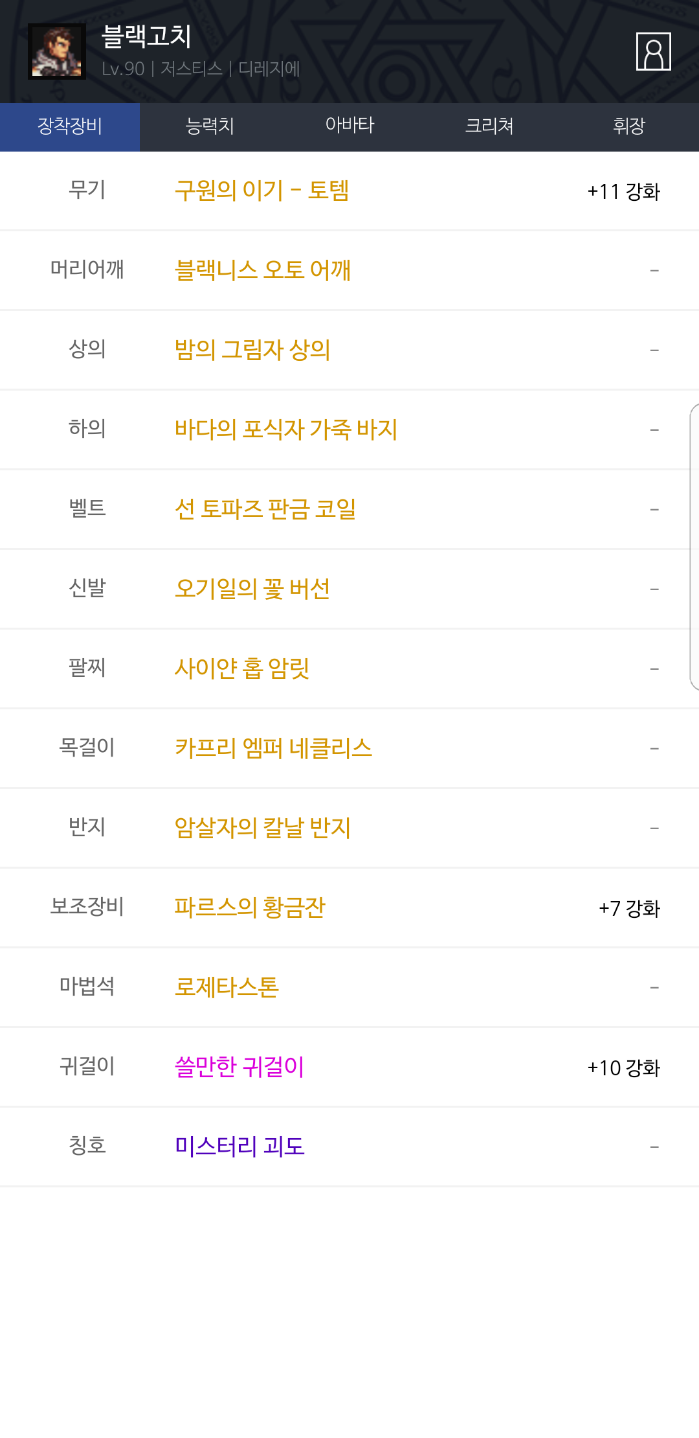Viewport: 699px width, 1438px height.
Task: View 선 토파즈 판금 코일 belt
Action: coord(265,509)
